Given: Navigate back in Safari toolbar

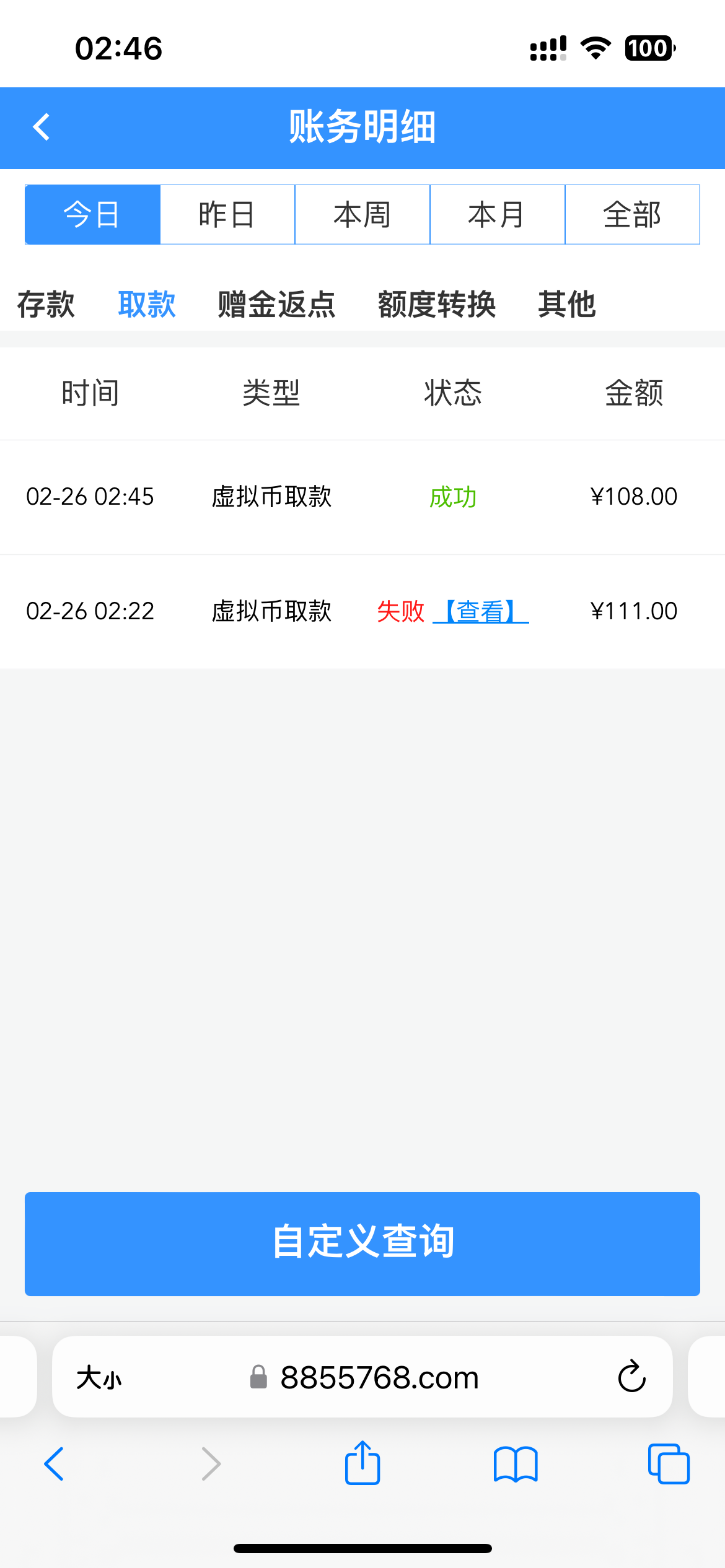Looking at the screenshot, I should pos(55,1464).
